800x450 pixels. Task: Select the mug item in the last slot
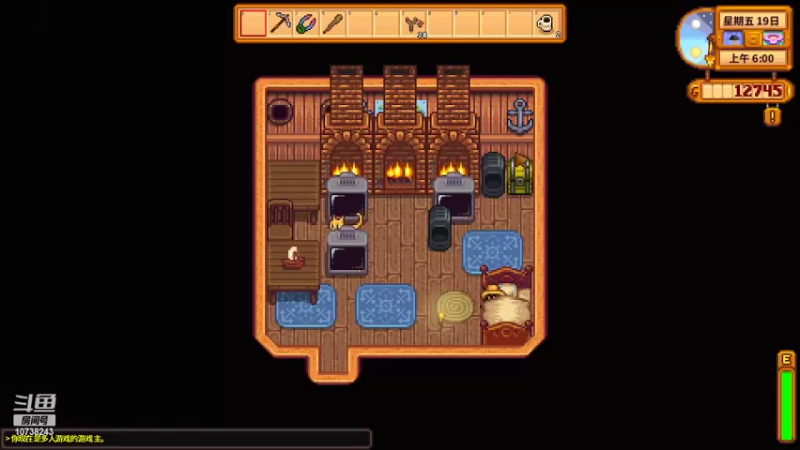point(546,23)
